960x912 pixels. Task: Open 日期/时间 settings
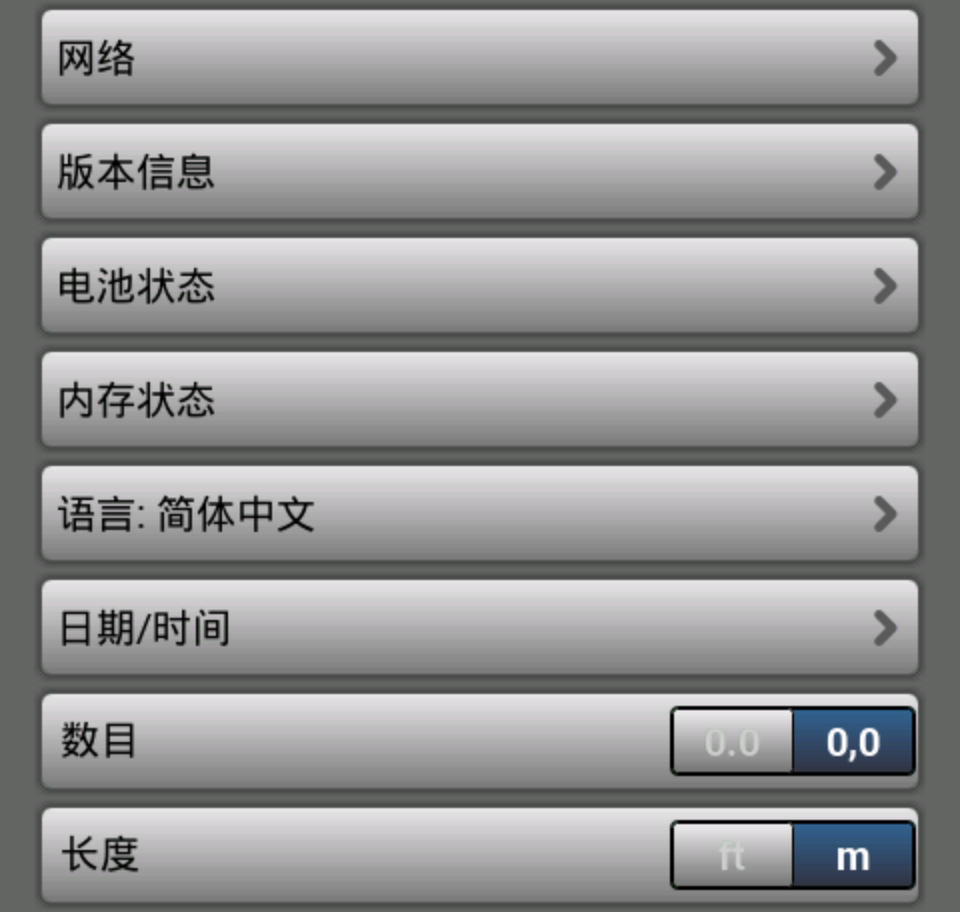click(478, 628)
